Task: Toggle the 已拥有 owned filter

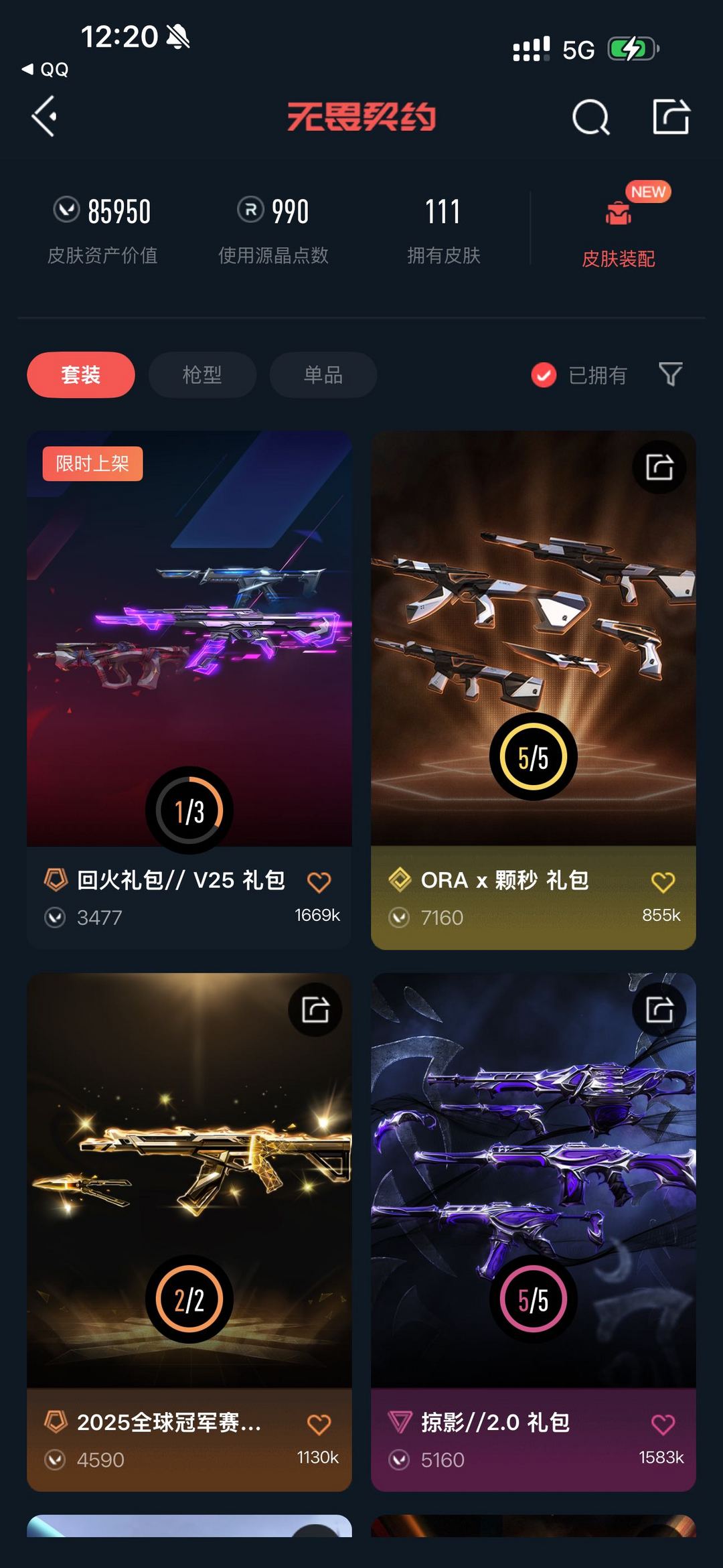Action: pos(580,375)
